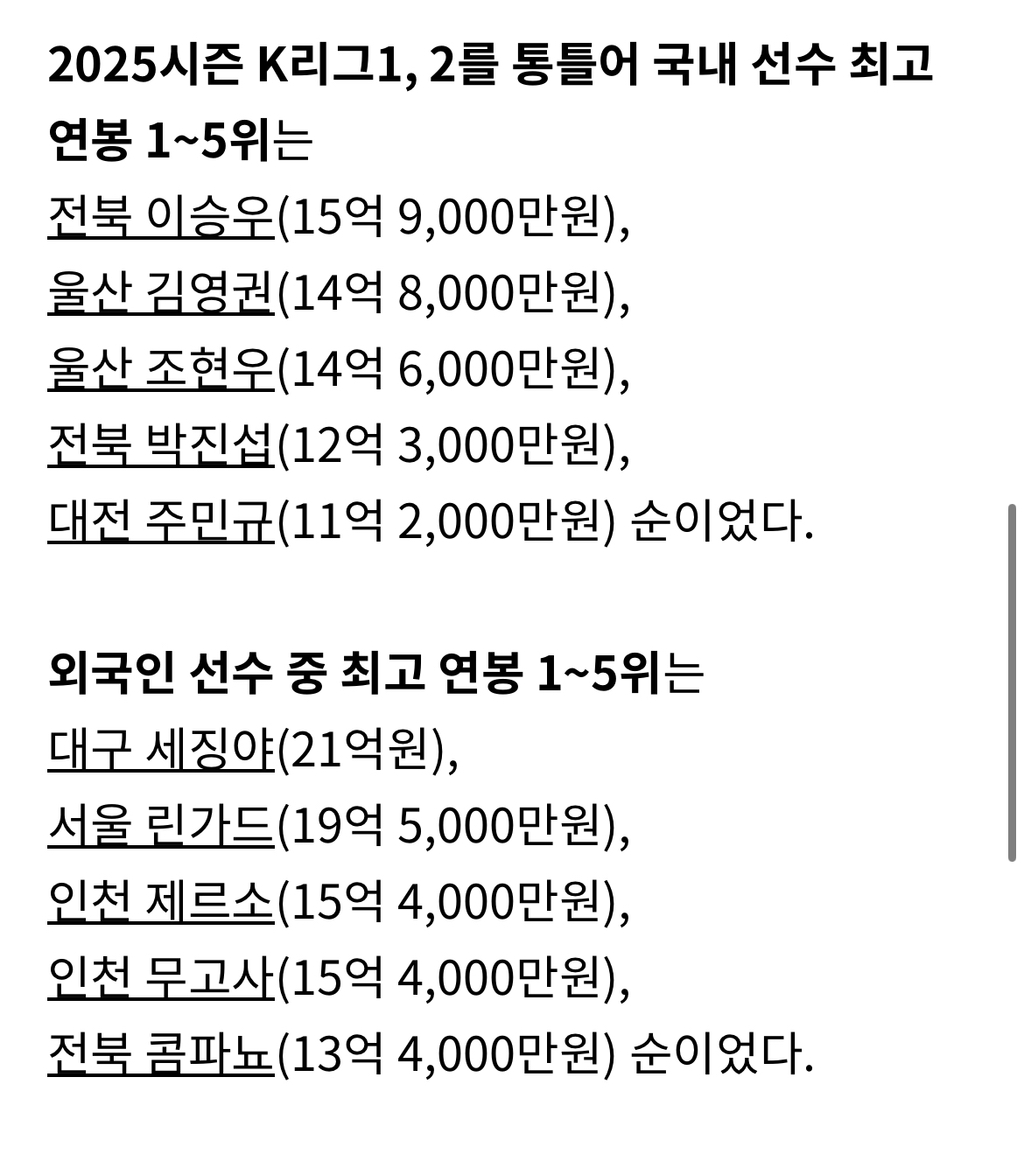Open the 대전 주민규 link

pos(161,521)
